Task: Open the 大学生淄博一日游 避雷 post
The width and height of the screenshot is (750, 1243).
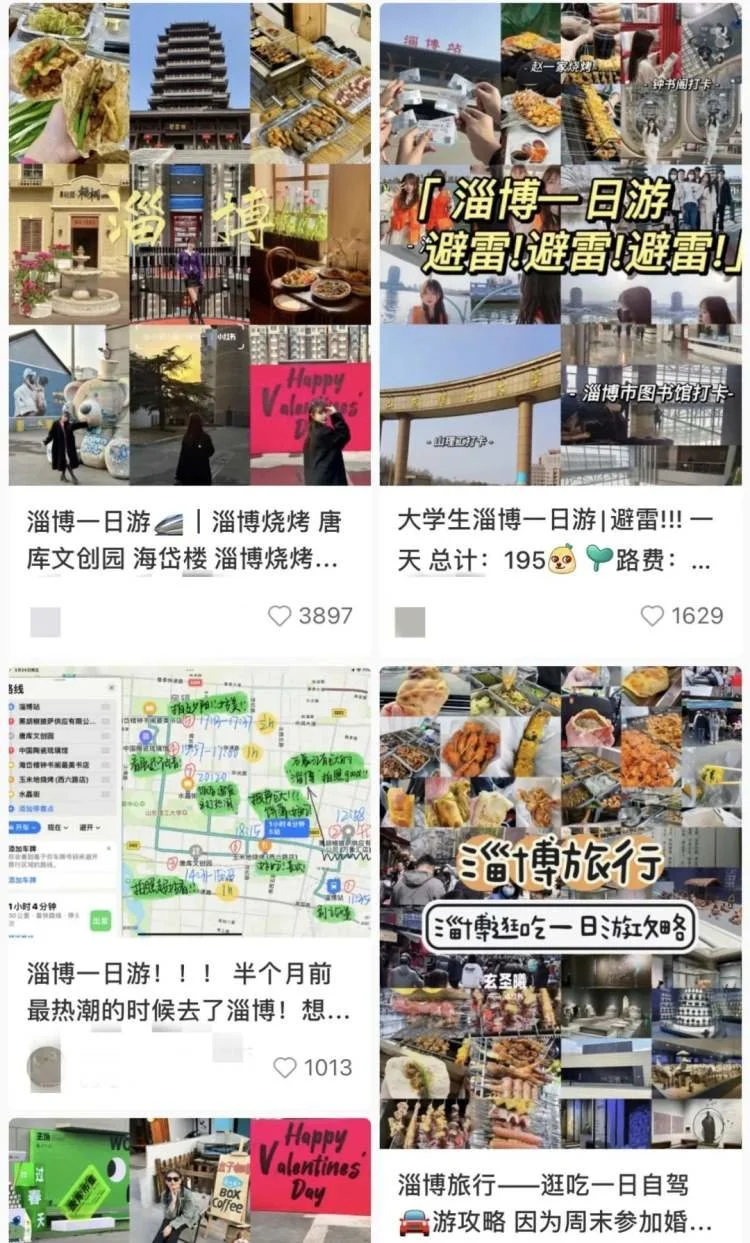Action: pos(561,243)
